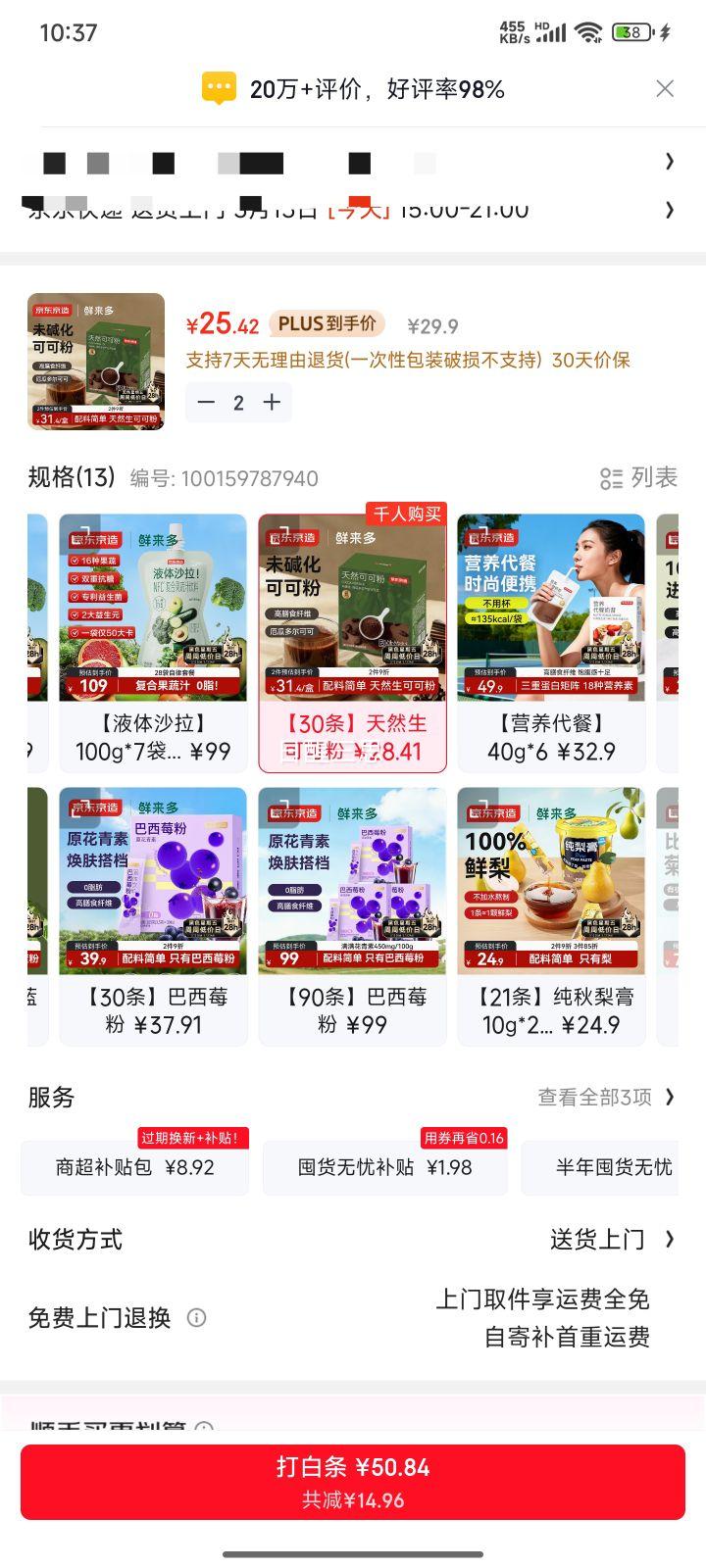Choose the 【90条】巴西莓粉 ¥99 option
Viewport: 706px width, 1568px height.
point(352,915)
